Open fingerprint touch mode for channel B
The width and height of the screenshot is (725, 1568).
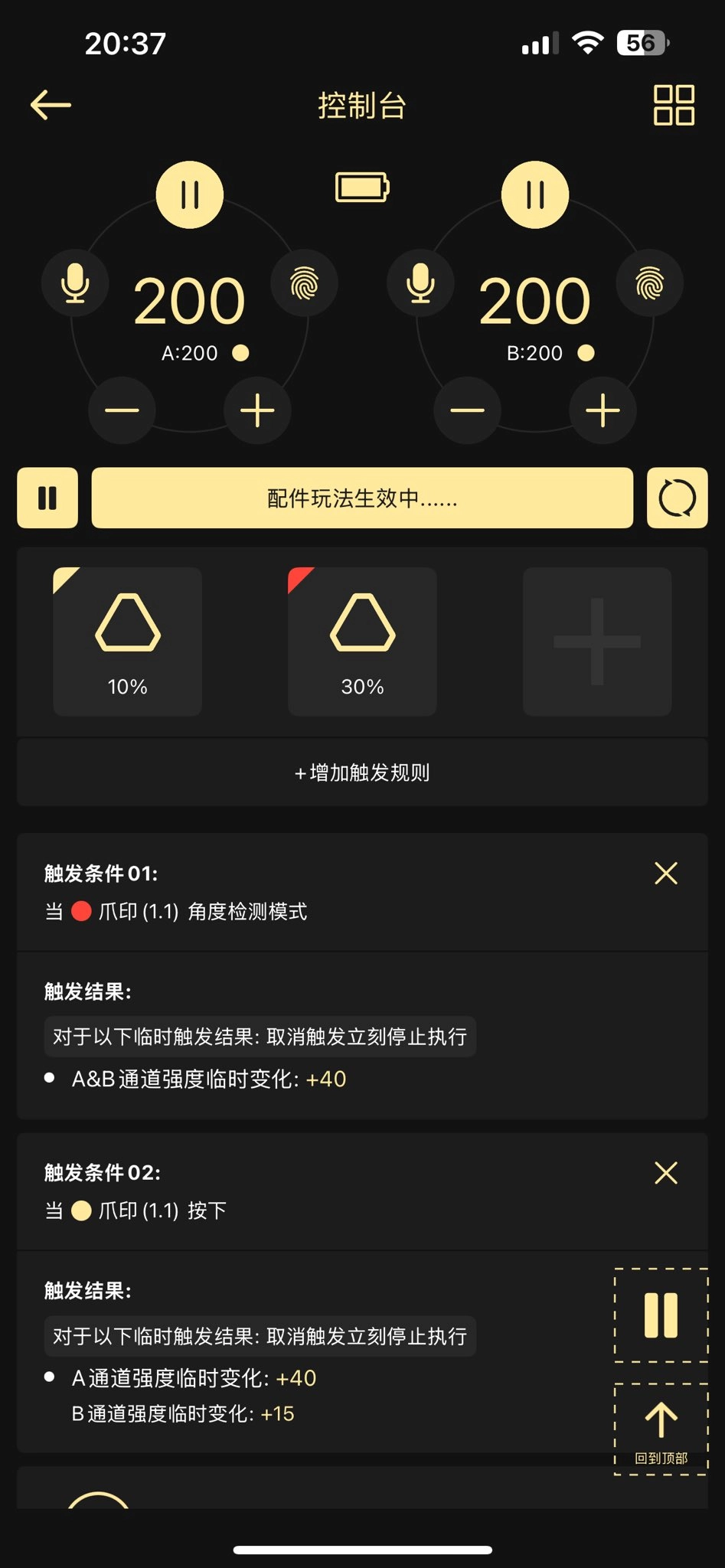pos(649,283)
